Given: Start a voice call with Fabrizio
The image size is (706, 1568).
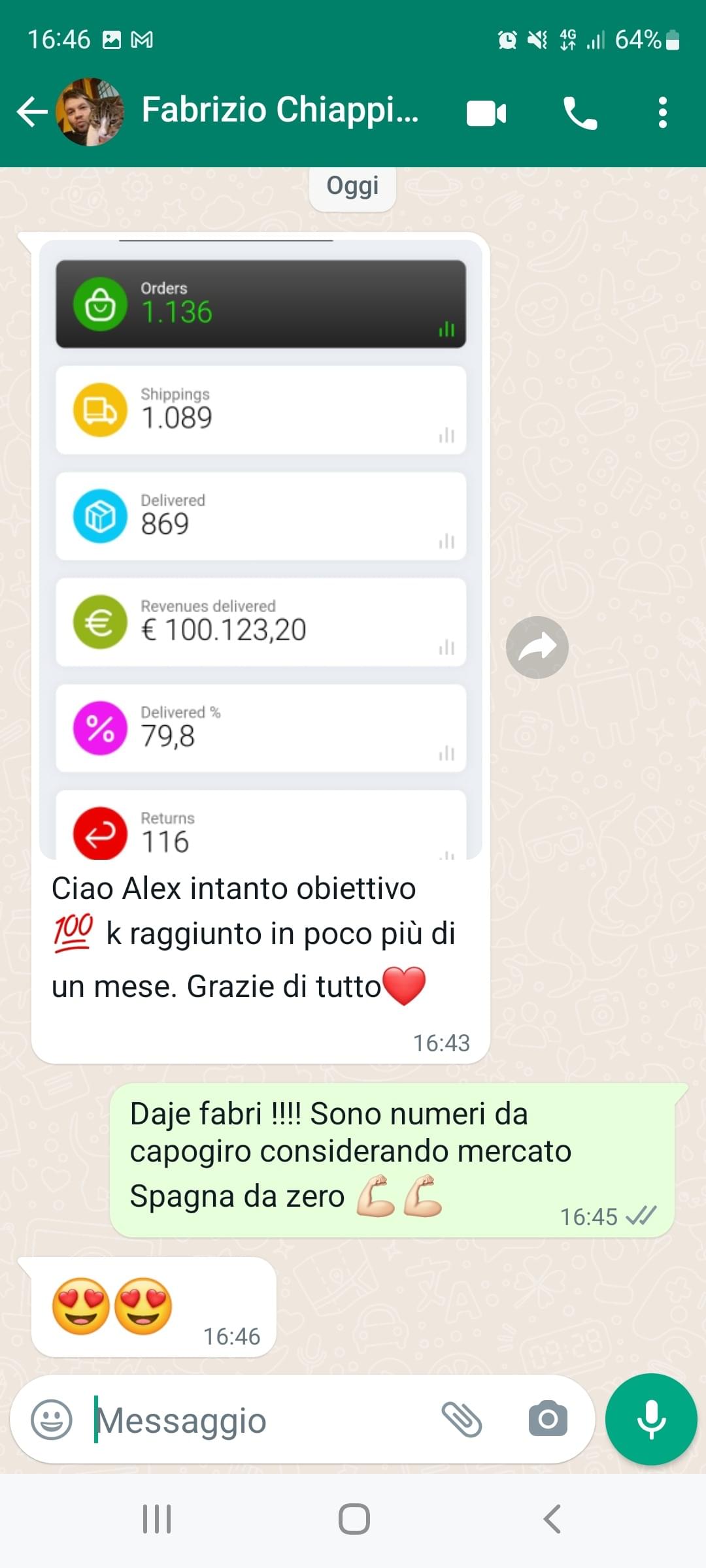Looking at the screenshot, I should click(580, 113).
